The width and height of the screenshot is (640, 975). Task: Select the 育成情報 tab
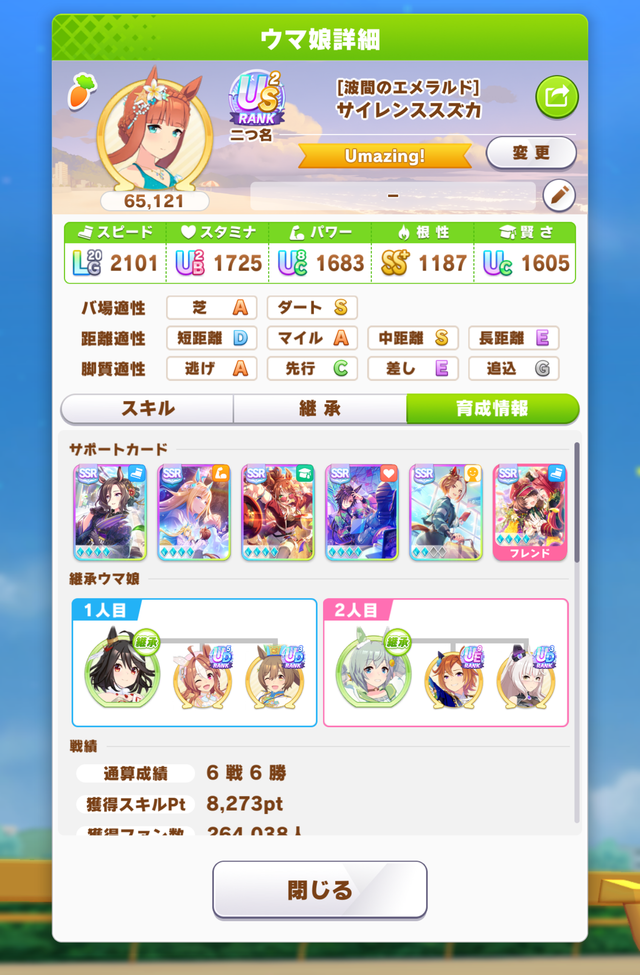tap(492, 408)
